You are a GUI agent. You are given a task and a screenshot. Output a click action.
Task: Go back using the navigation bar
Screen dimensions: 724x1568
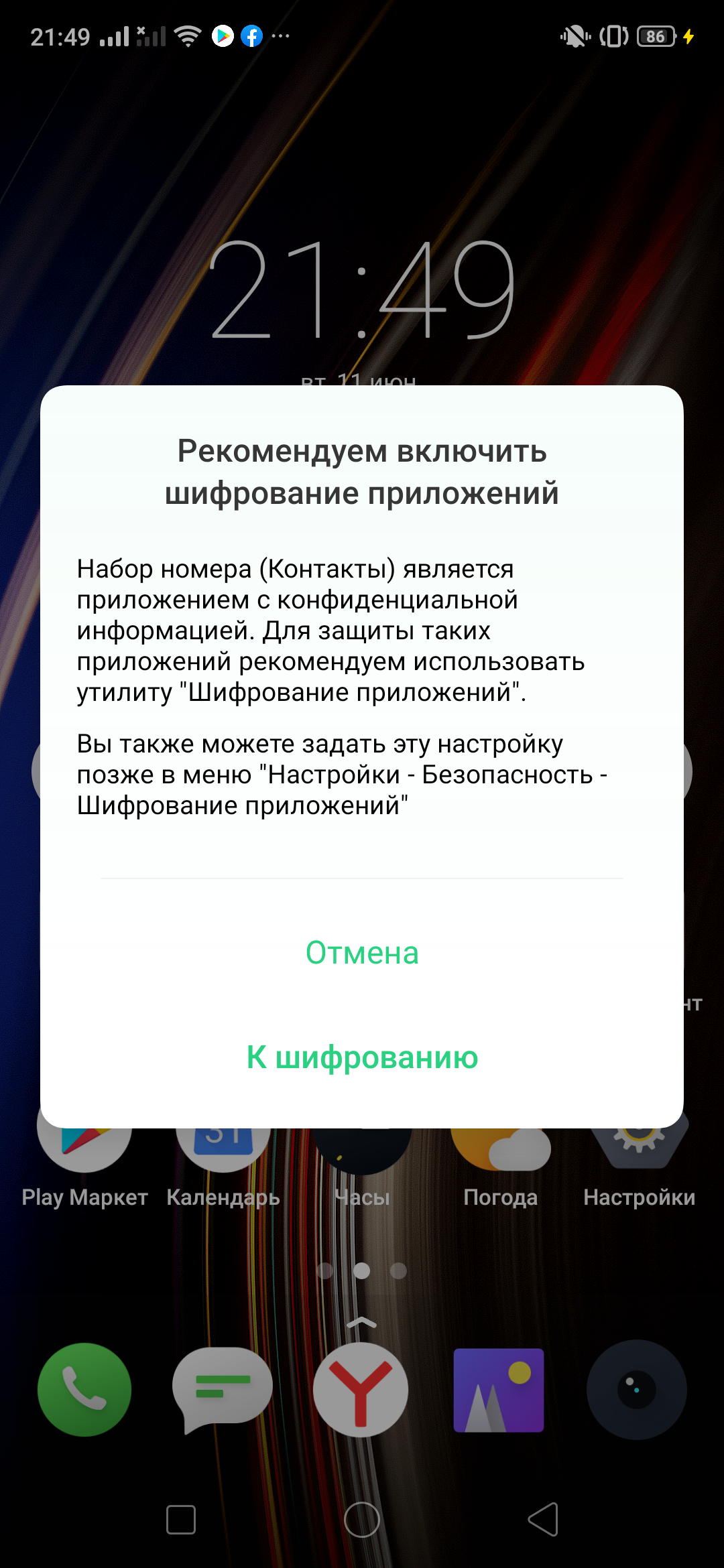[544, 1519]
